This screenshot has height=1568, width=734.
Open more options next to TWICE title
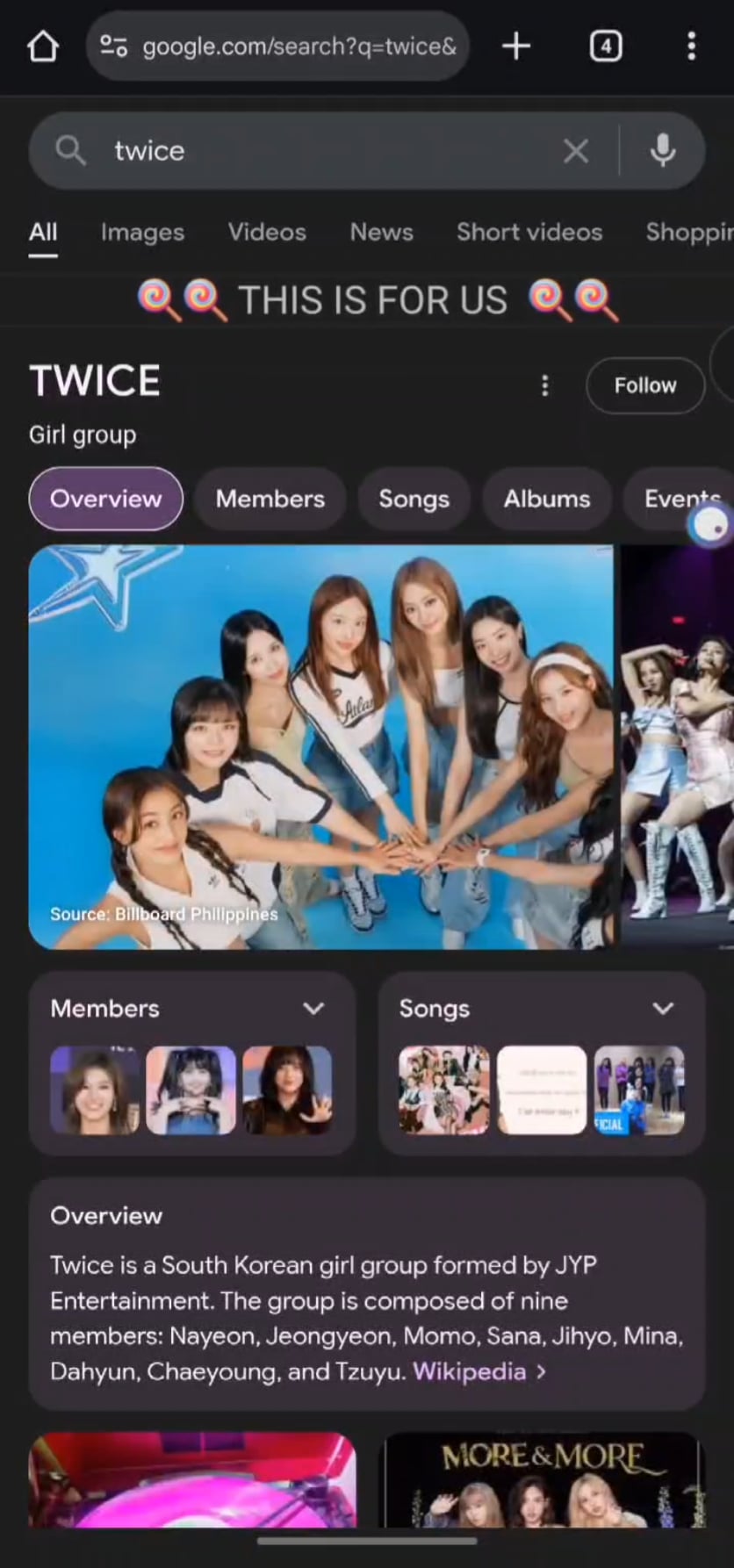545,385
